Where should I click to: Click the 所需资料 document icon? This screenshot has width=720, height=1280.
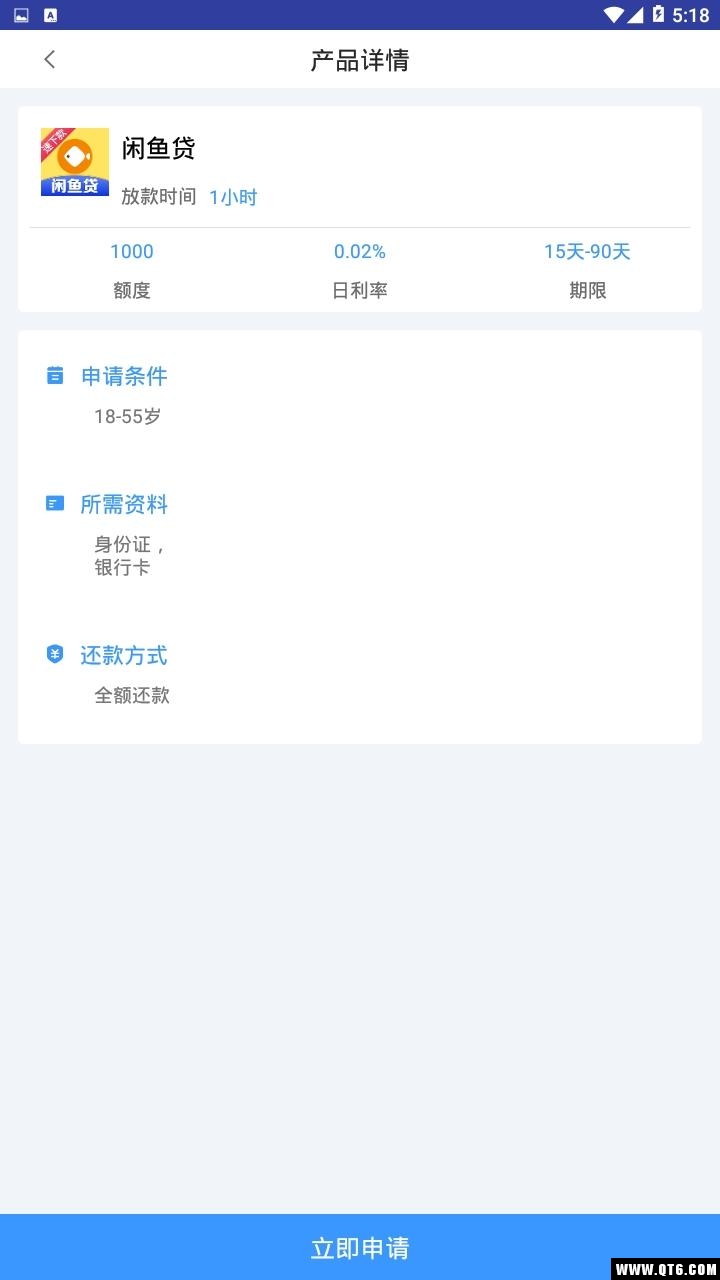54,503
